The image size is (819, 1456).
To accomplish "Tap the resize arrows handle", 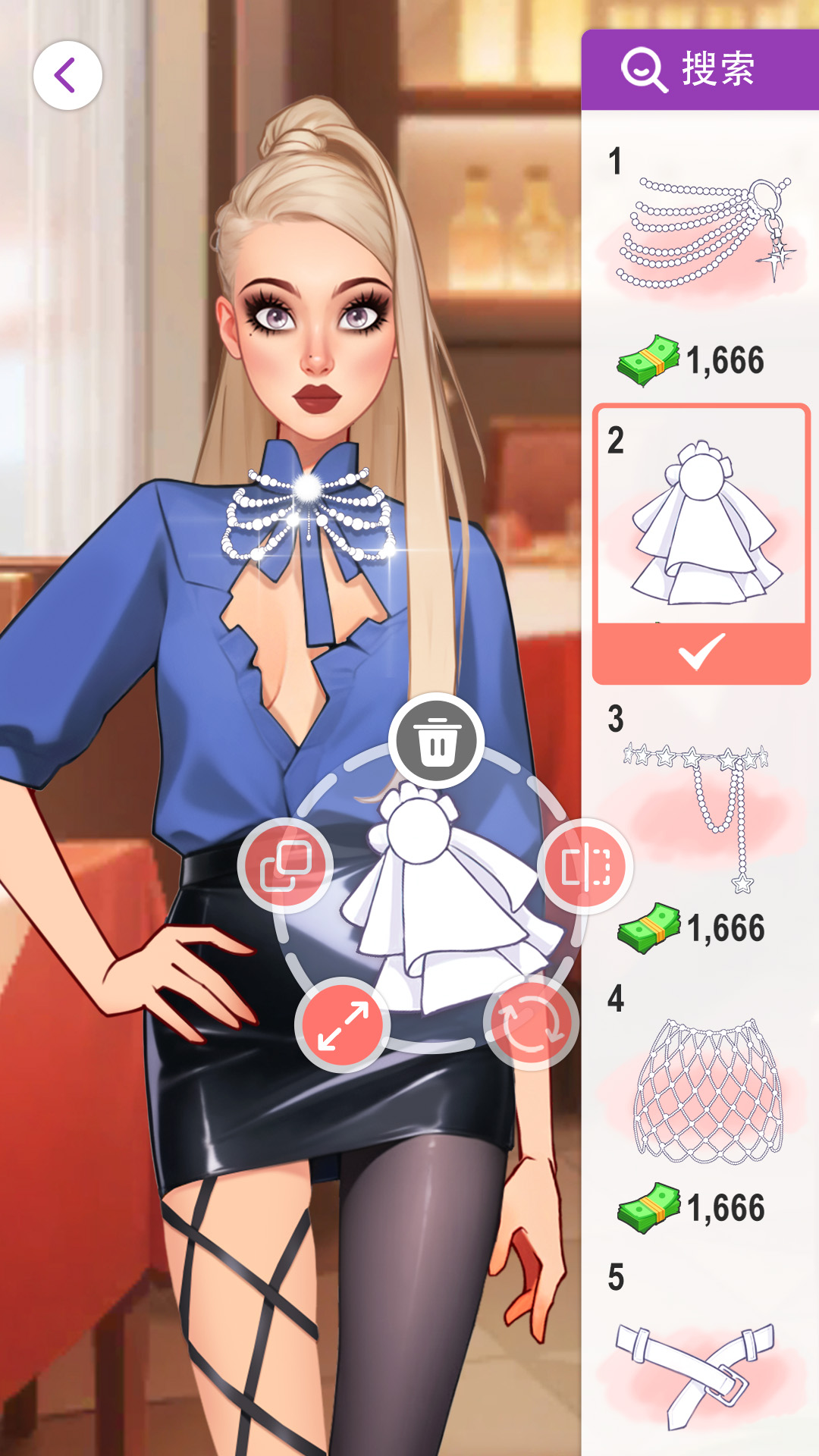I will [x=343, y=1025].
